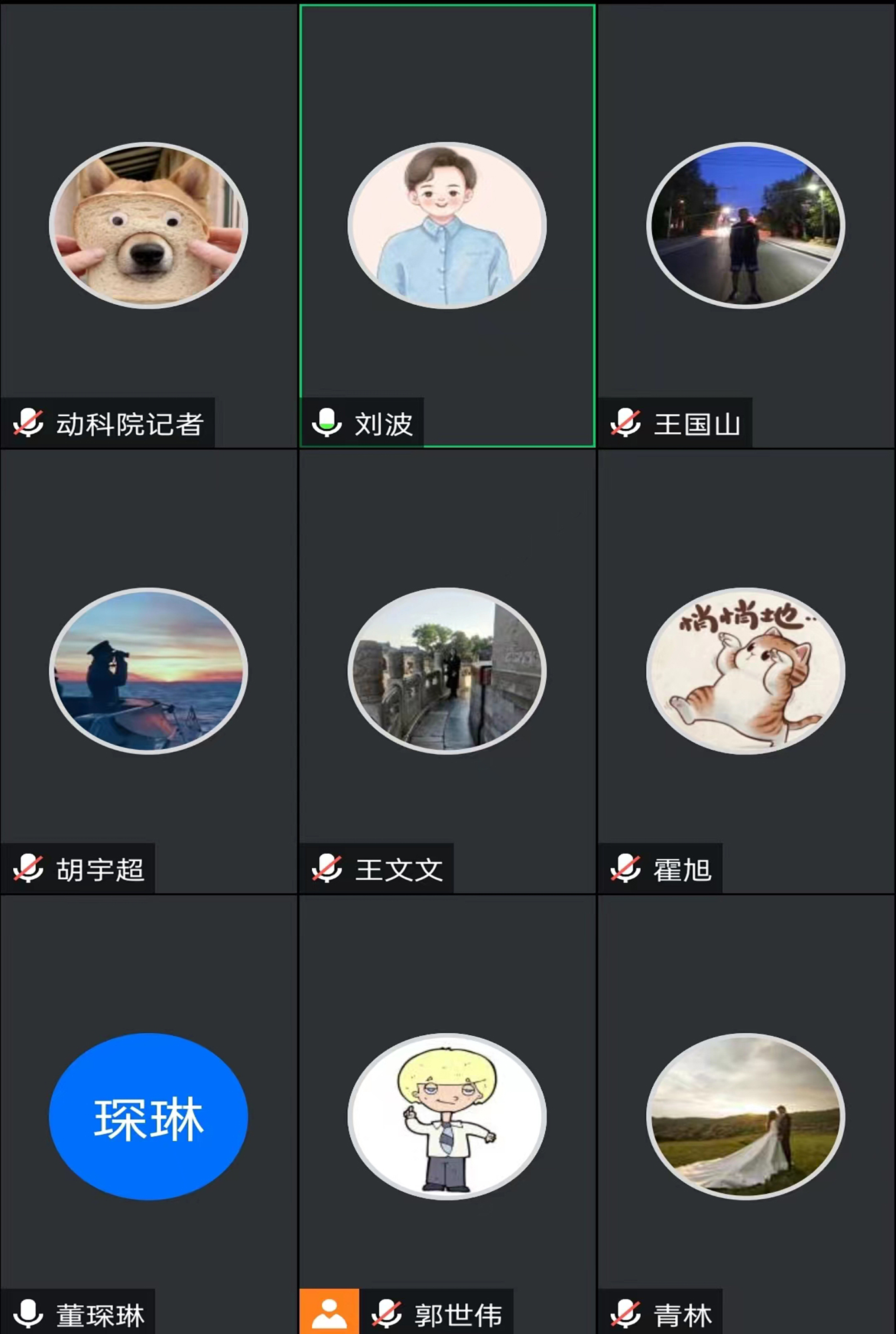896x1334 pixels.
Task: Tap 王国山's video tile
Action: pyautogui.click(x=745, y=225)
